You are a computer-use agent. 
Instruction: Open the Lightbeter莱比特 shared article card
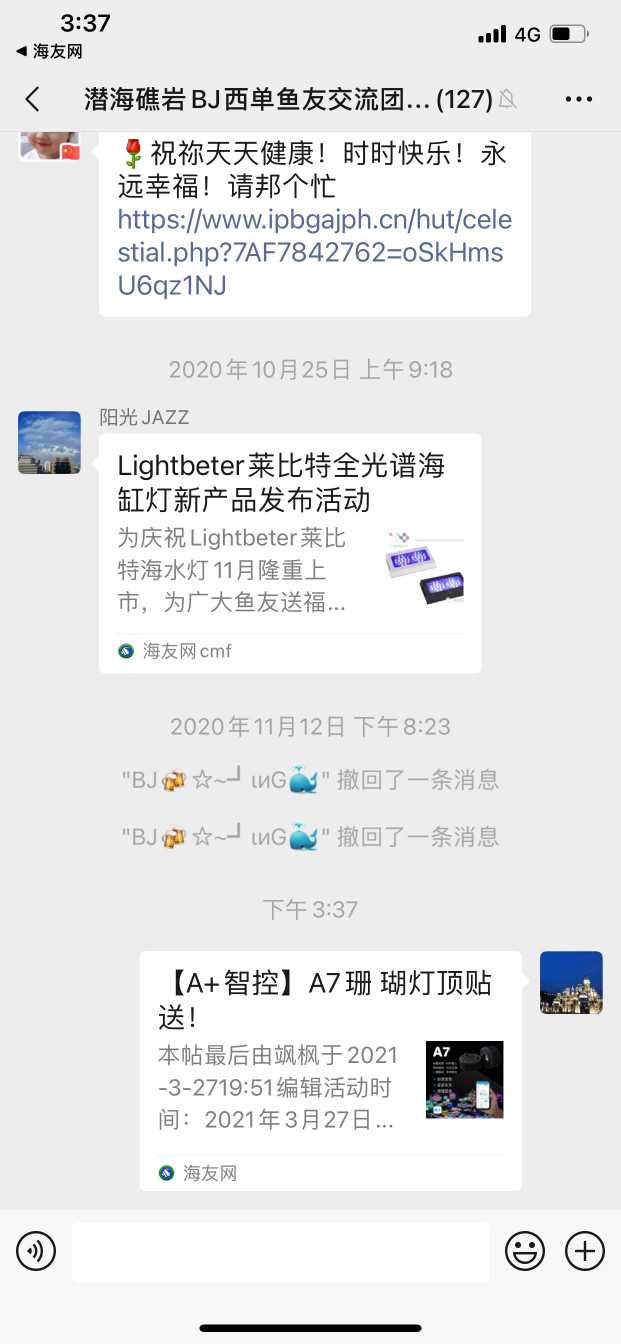[x=290, y=552]
